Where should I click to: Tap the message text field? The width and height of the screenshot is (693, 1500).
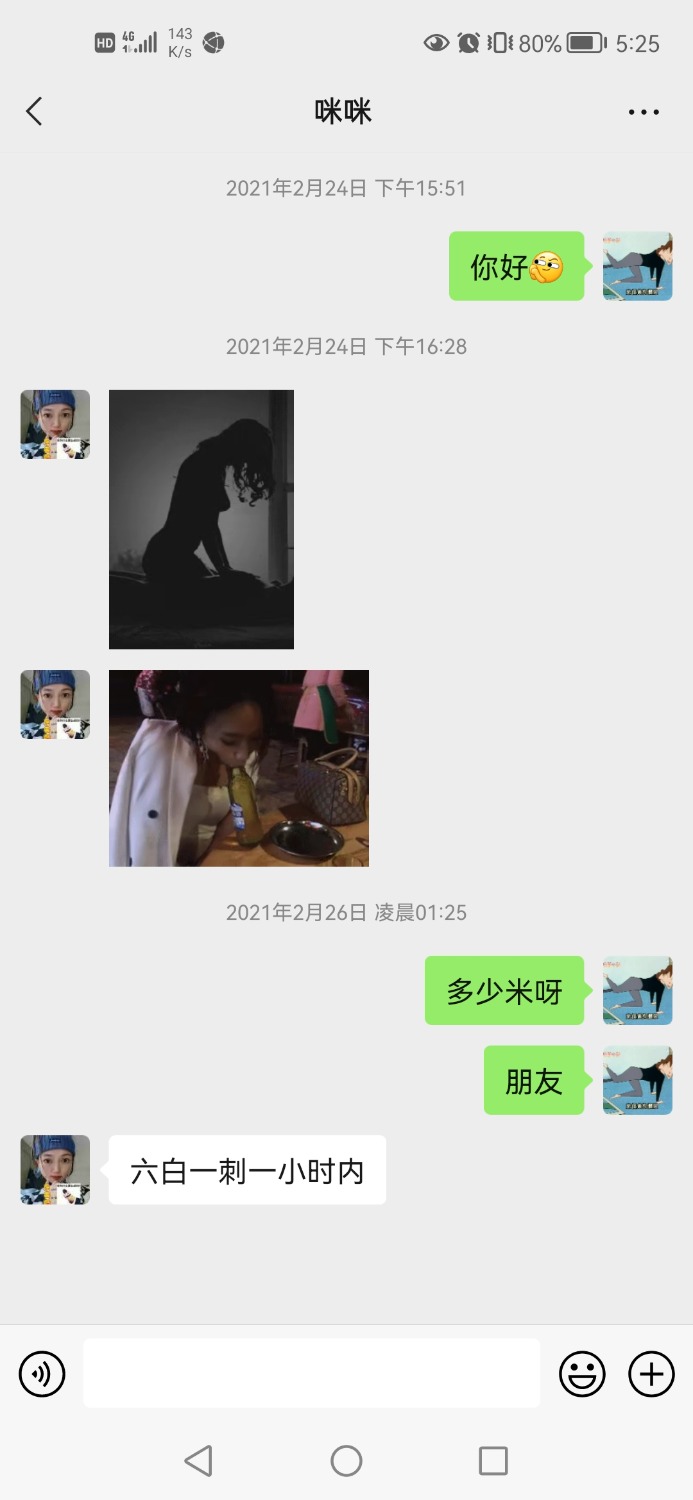click(x=311, y=1373)
